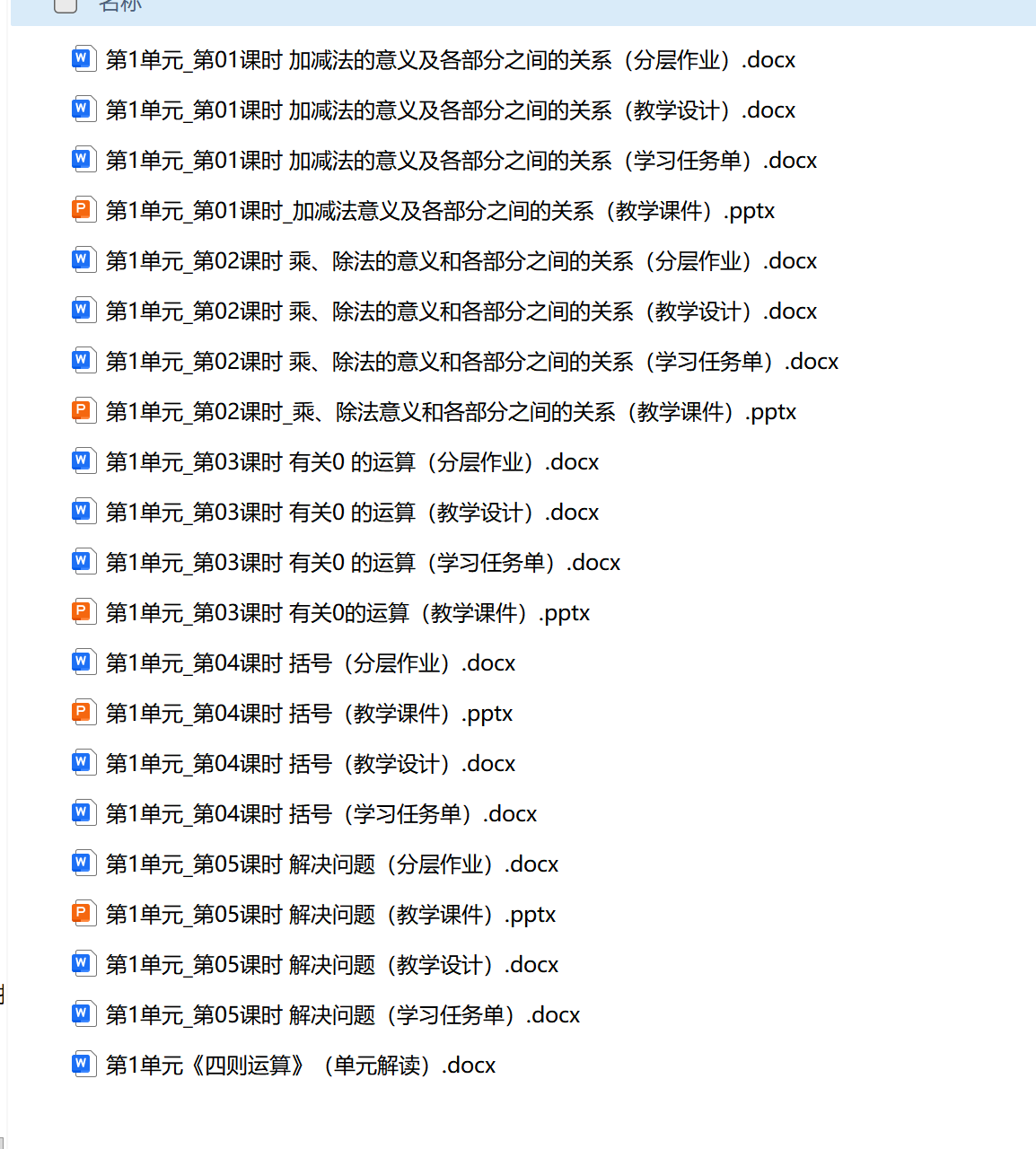Open 第04课时 括号 学习任务单 docx

[x=320, y=813]
